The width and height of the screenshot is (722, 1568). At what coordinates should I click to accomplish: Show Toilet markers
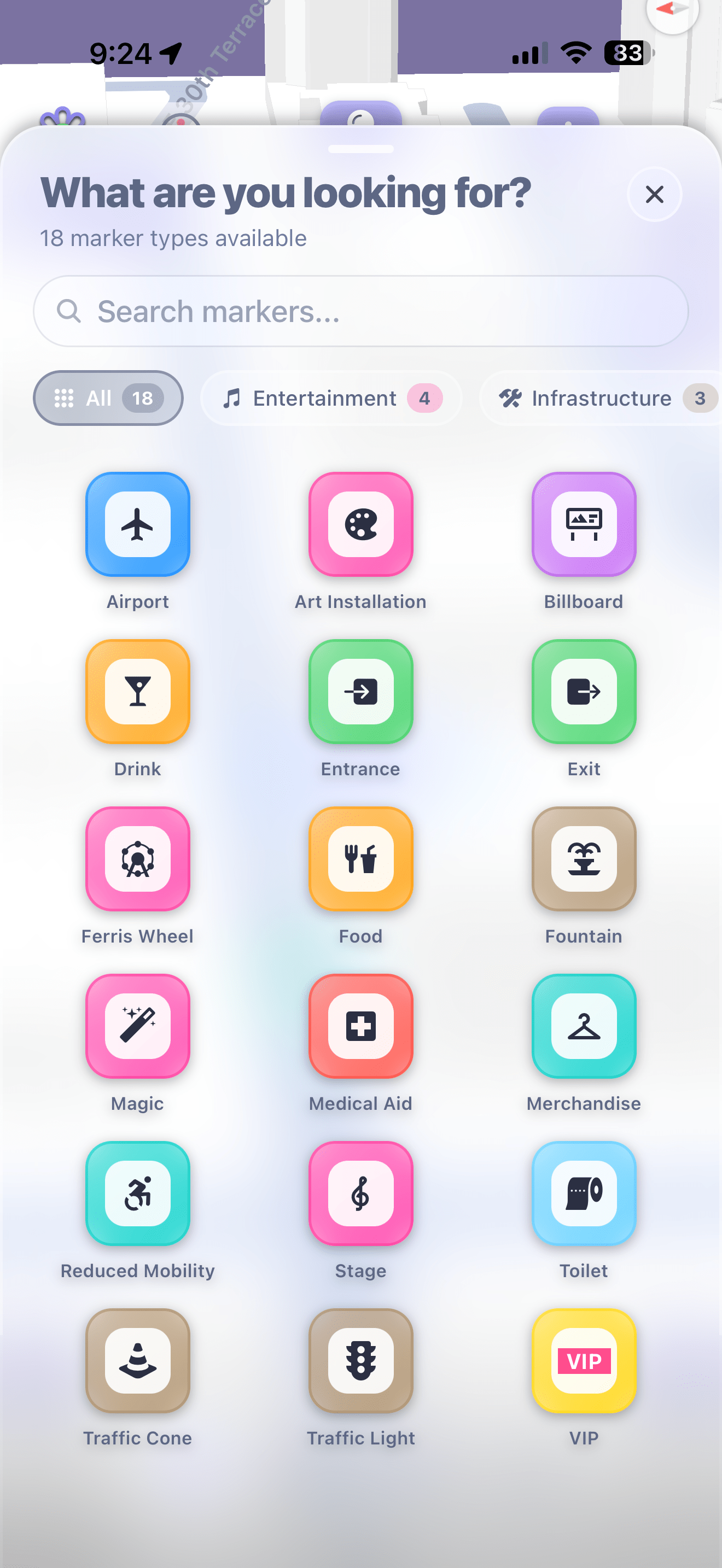[x=583, y=1193]
